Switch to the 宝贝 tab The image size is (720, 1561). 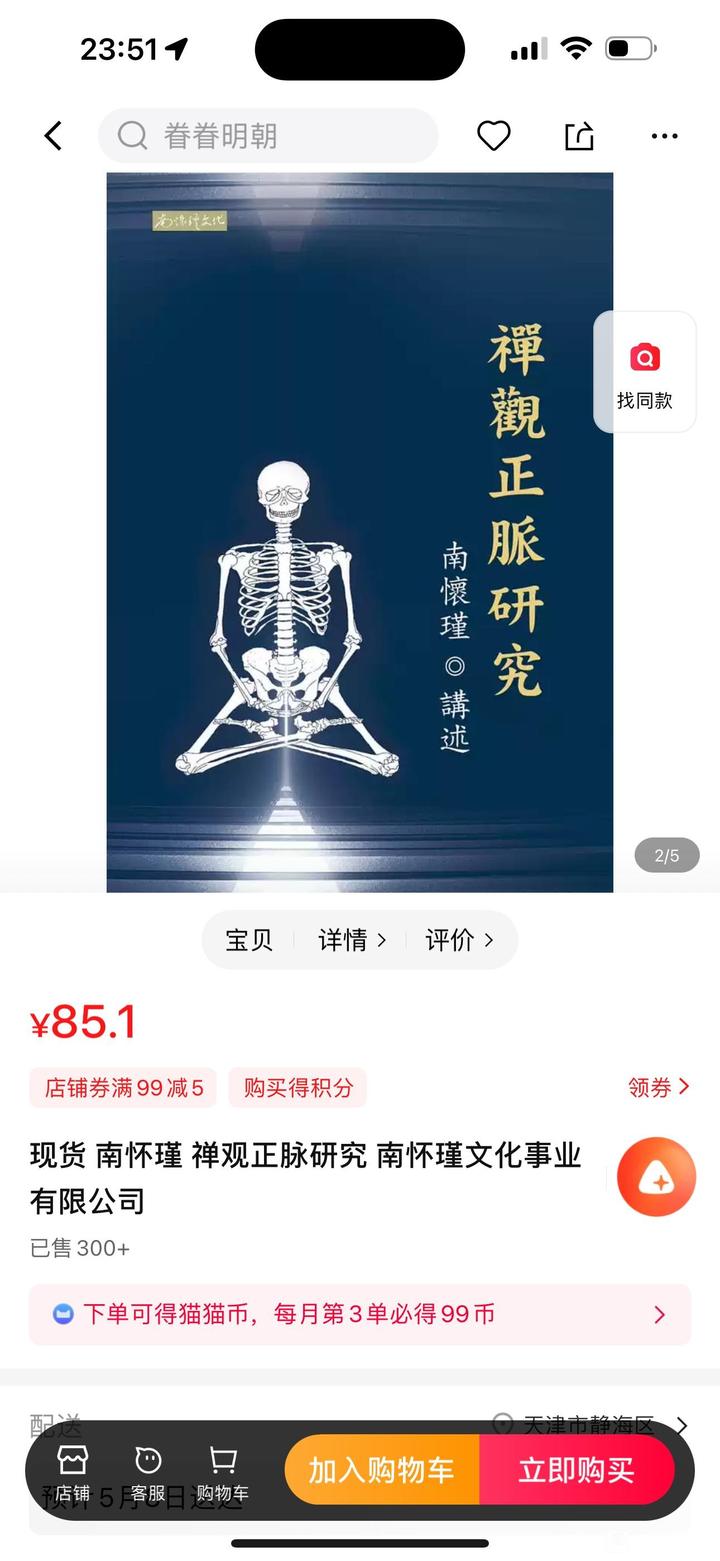[249, 940]
